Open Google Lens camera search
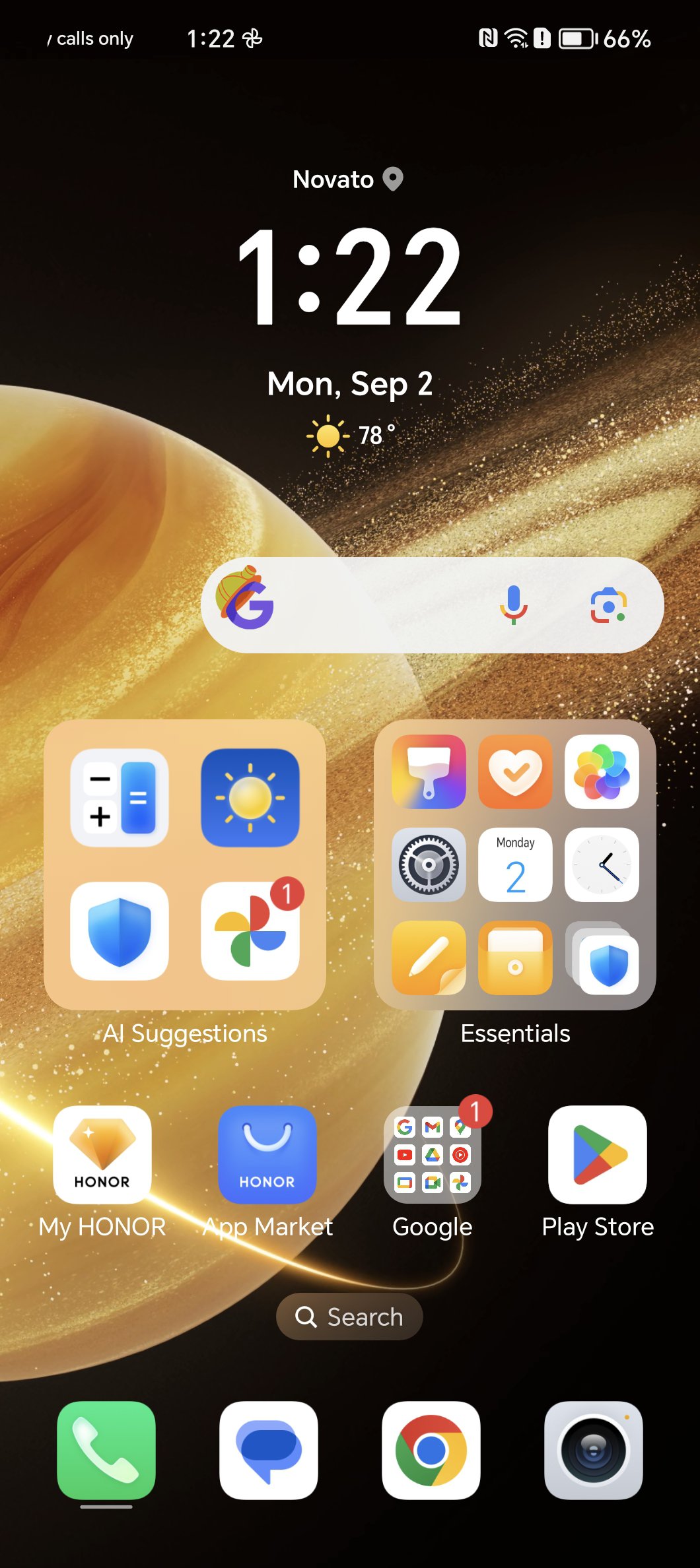The width and height of the screenshot is (700, 1568). (x=608, y=605)
